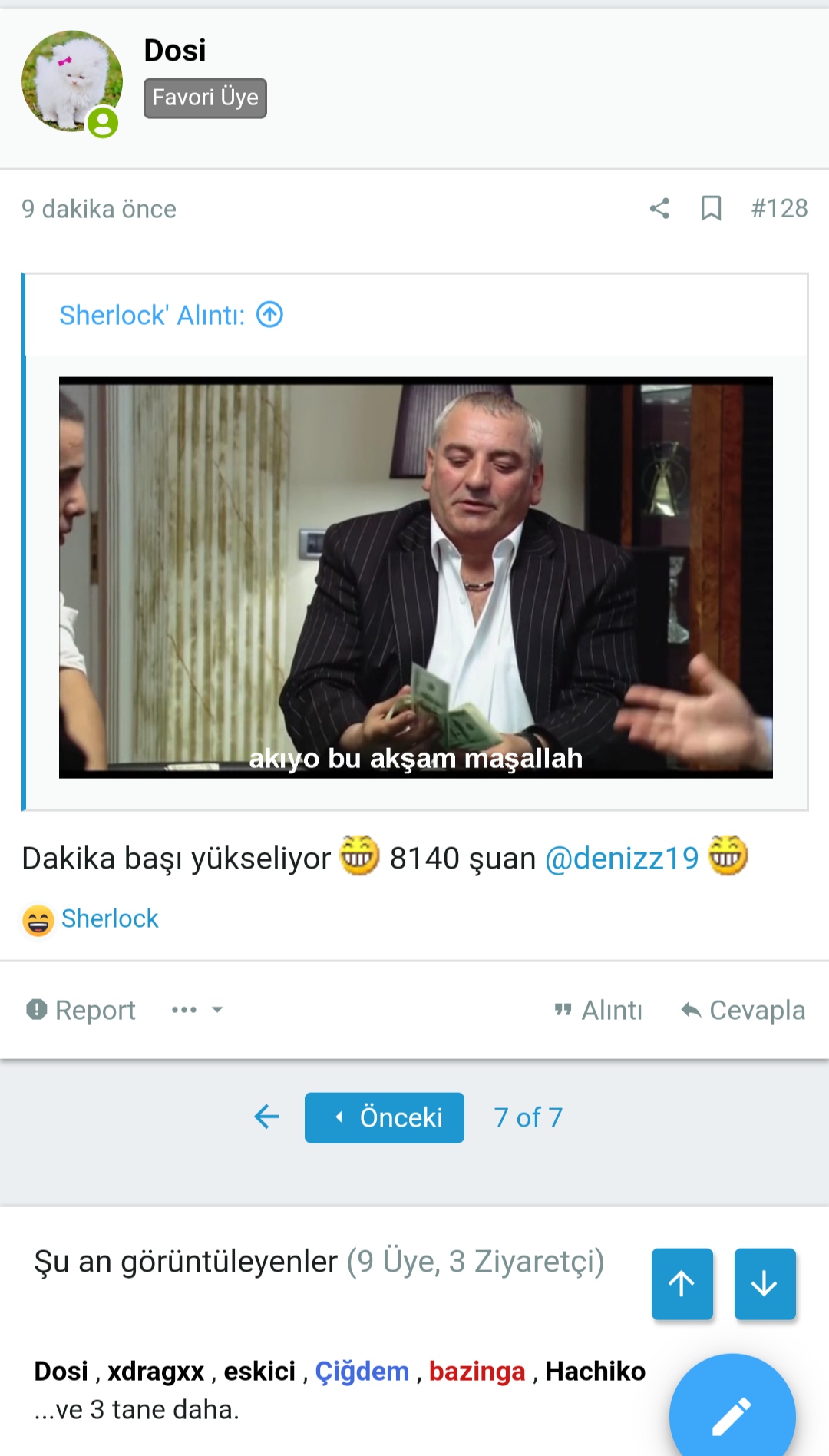Open the quoted meme image
The height and width of the screenshot is (1456, 829).
[415, 577]
